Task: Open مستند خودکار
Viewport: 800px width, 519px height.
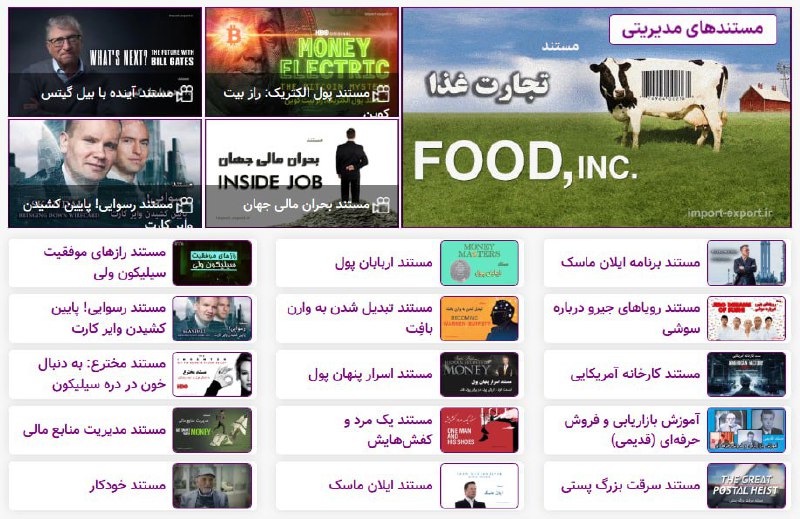Action: tap(130, 486)
